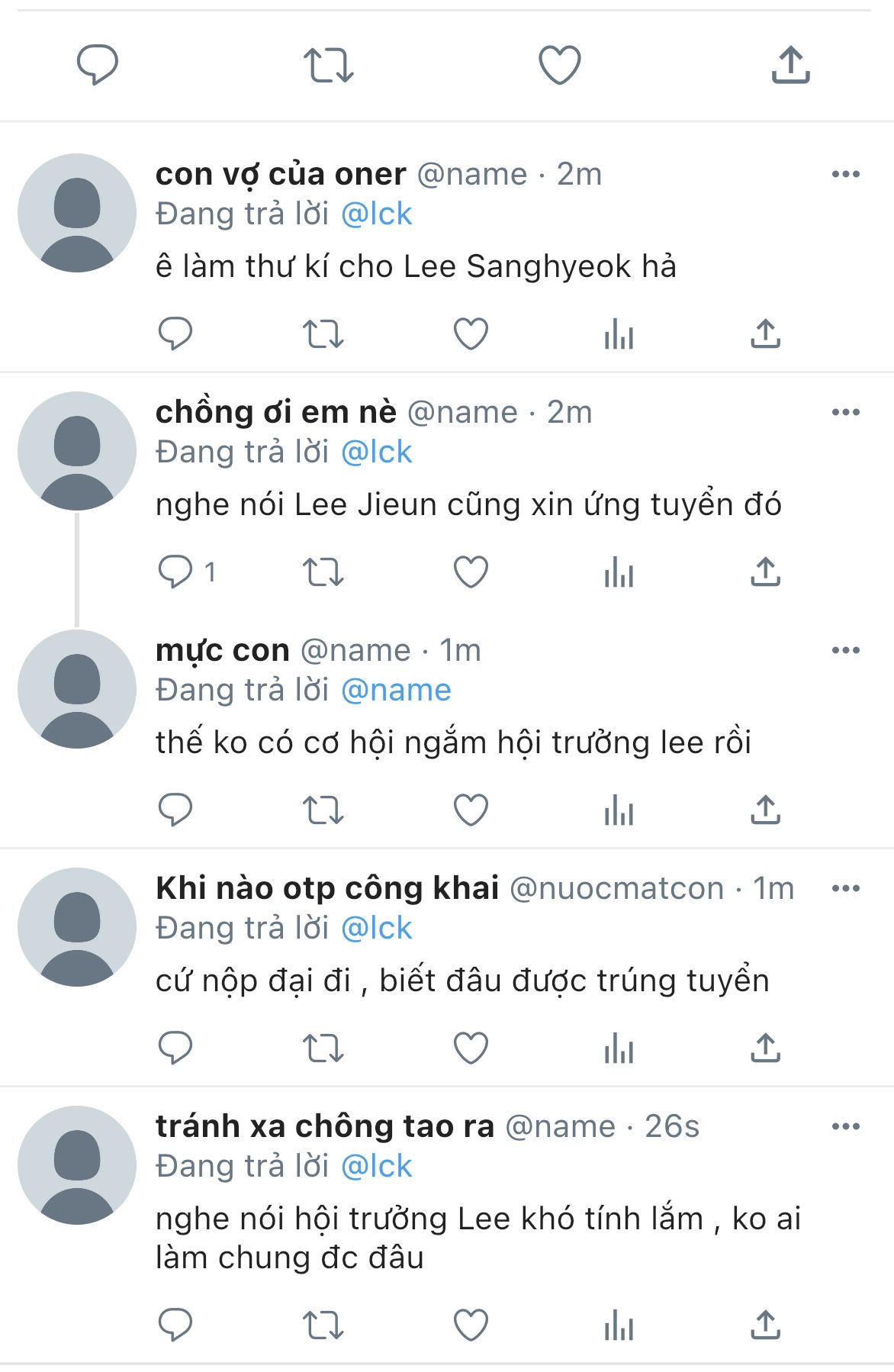The width and height of the screenshot is (894, 1372).
Task: Tap the @lck link in con vợ của oner's reply
Action: [376, 214]
